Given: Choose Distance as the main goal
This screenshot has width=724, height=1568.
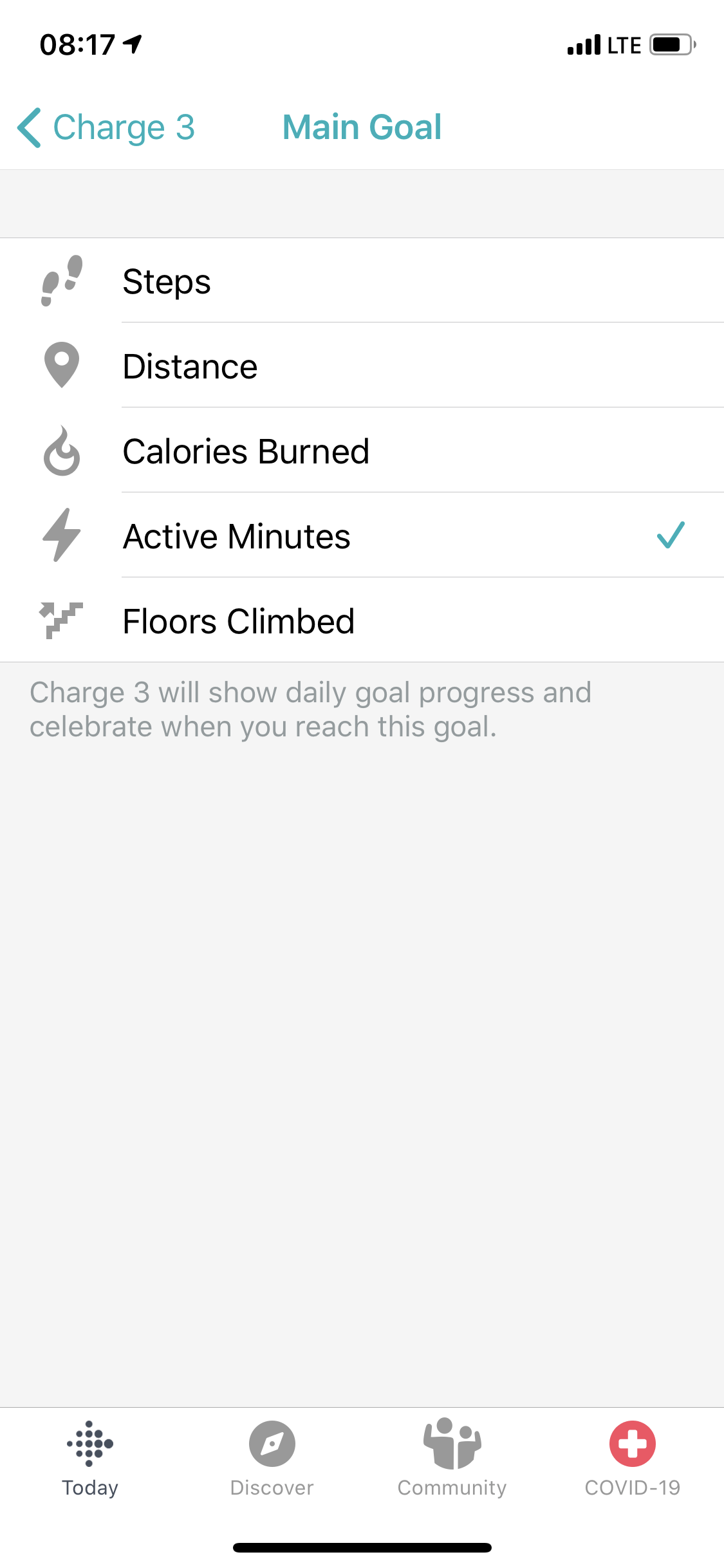Looking at the screenshot, I should (x=360, y=366).
